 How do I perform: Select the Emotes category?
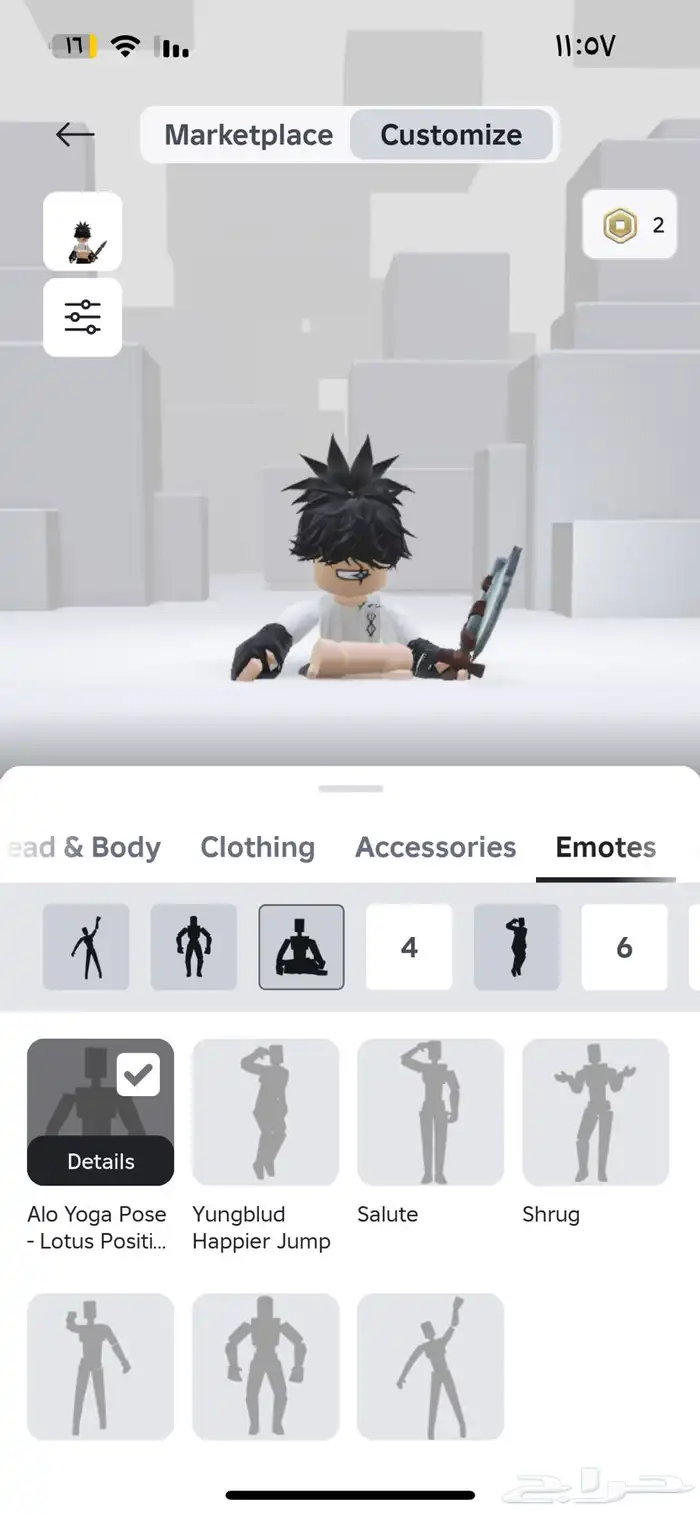point(606,847)
